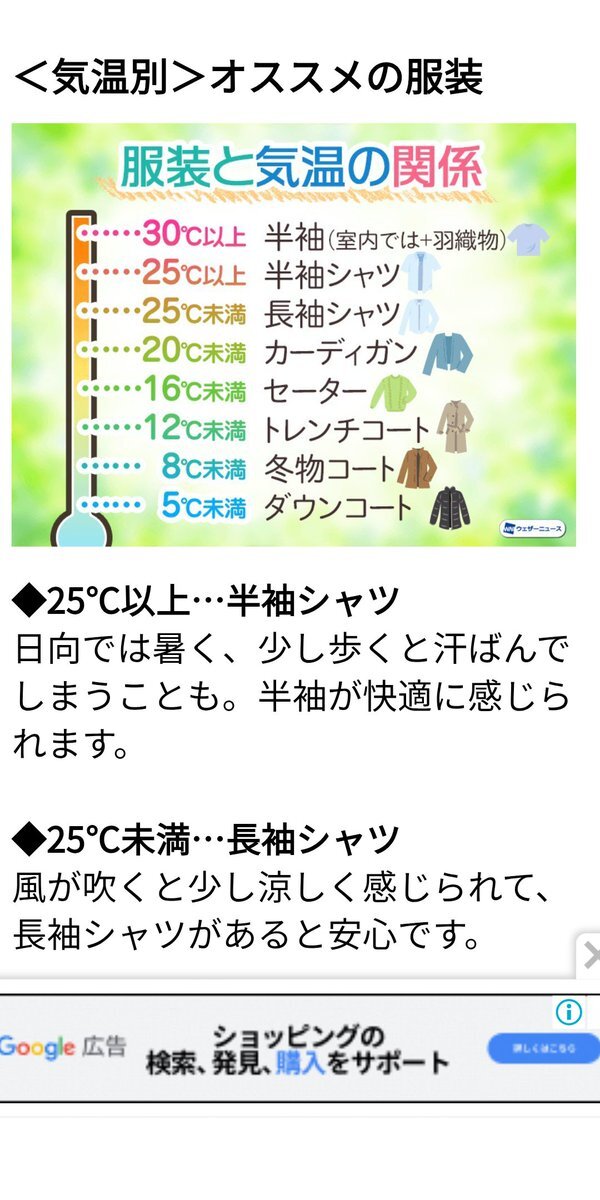Viewport: 600px width, 1200px height.
Task: Open the Google shopping ad banner
Action: (300, 1048)
